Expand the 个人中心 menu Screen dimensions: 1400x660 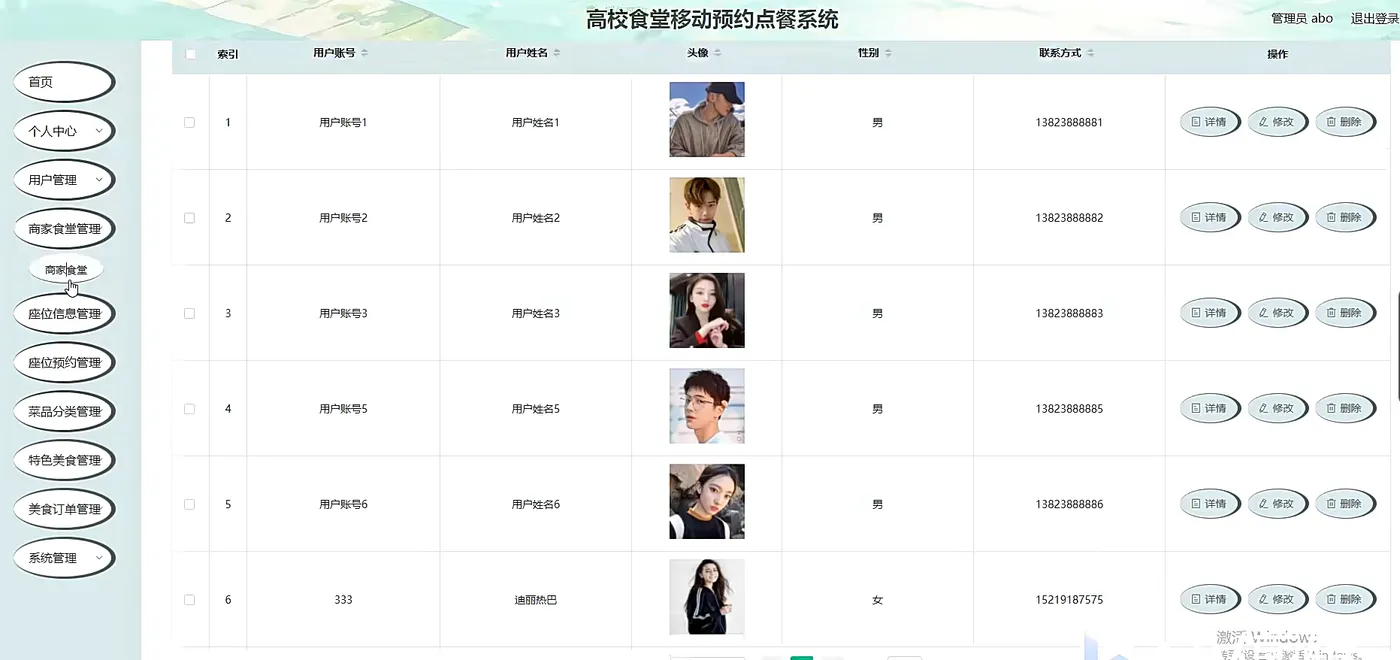click(63, 131)
